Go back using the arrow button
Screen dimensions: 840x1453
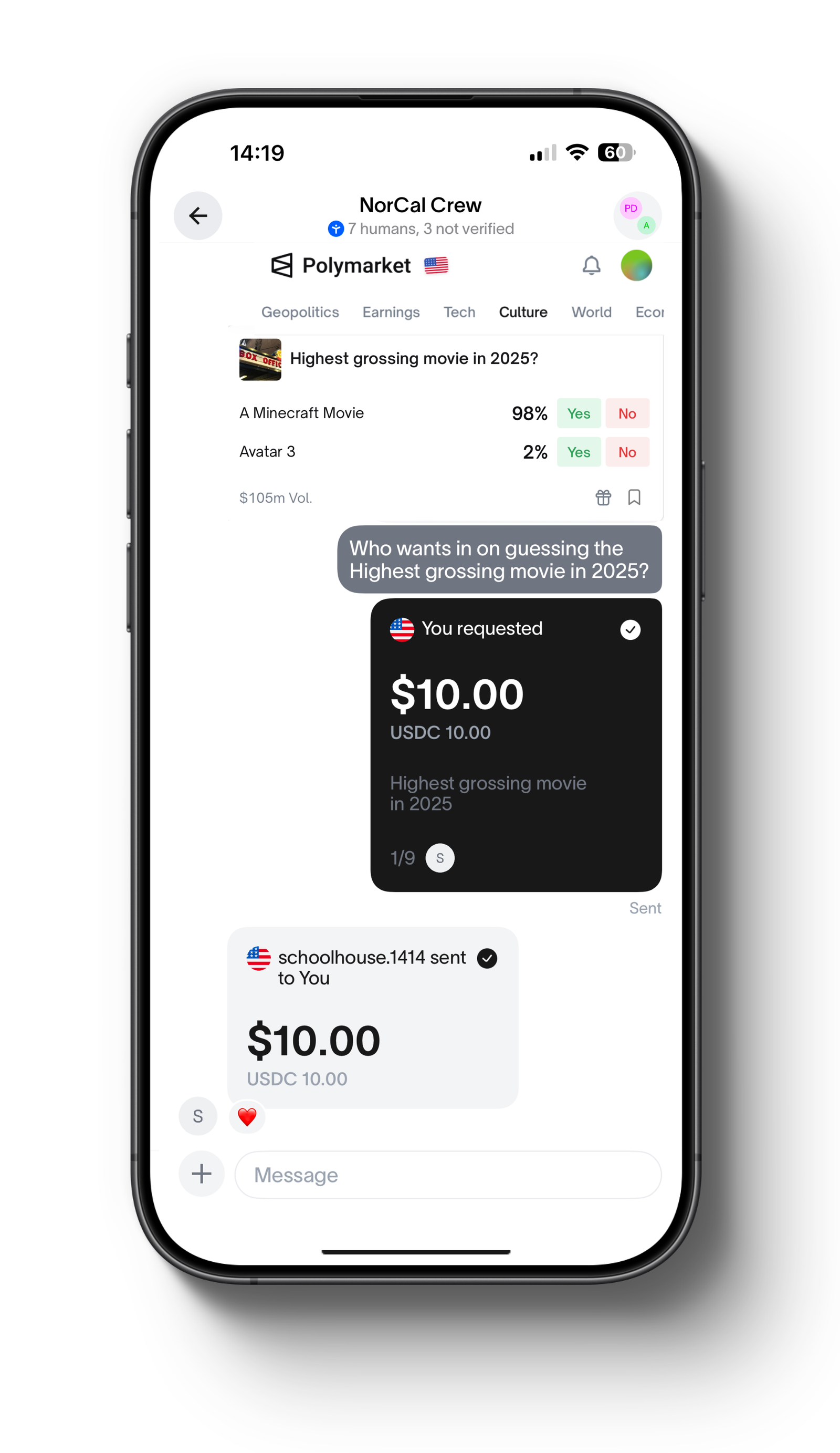point(197,216)
